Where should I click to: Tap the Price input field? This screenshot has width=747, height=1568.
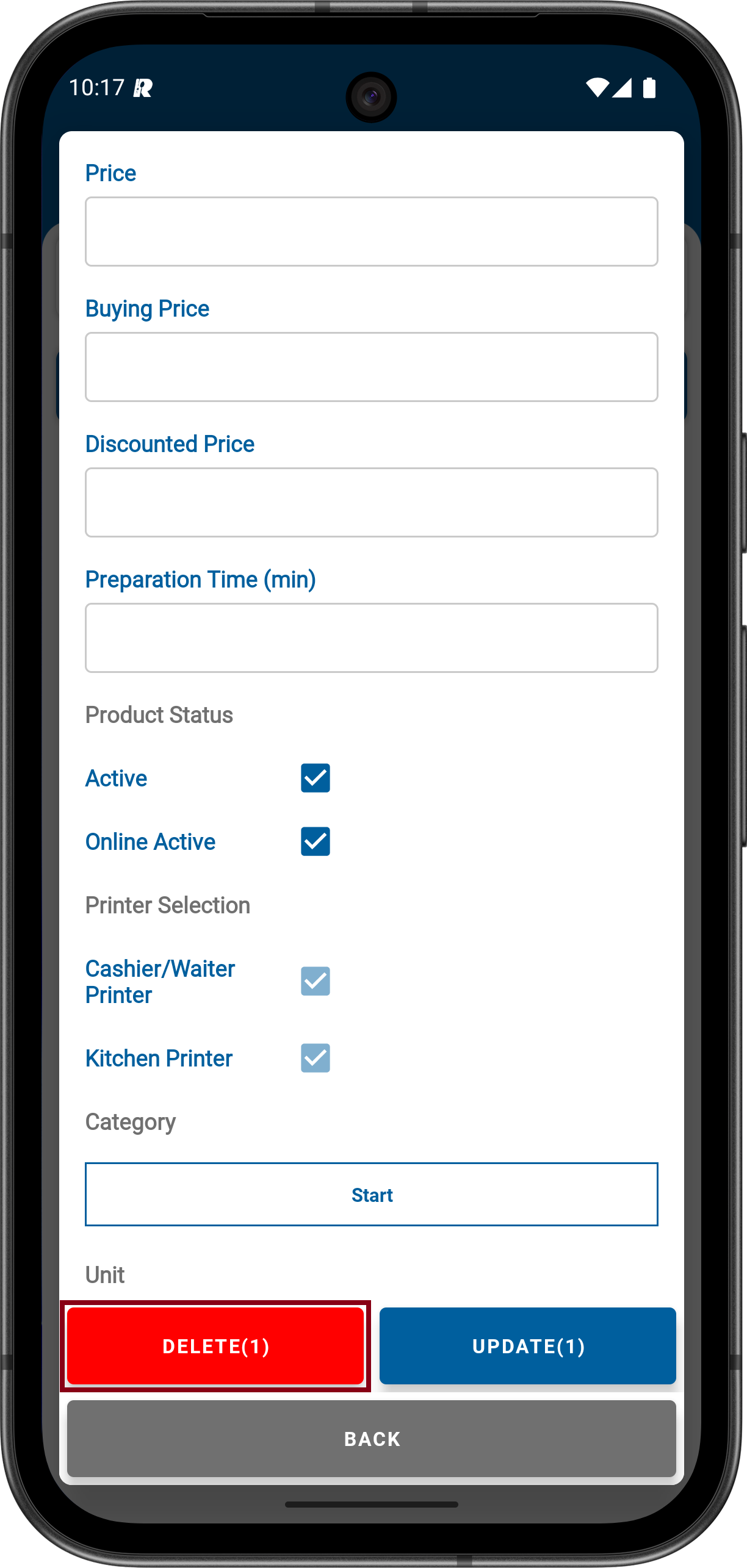371,231
